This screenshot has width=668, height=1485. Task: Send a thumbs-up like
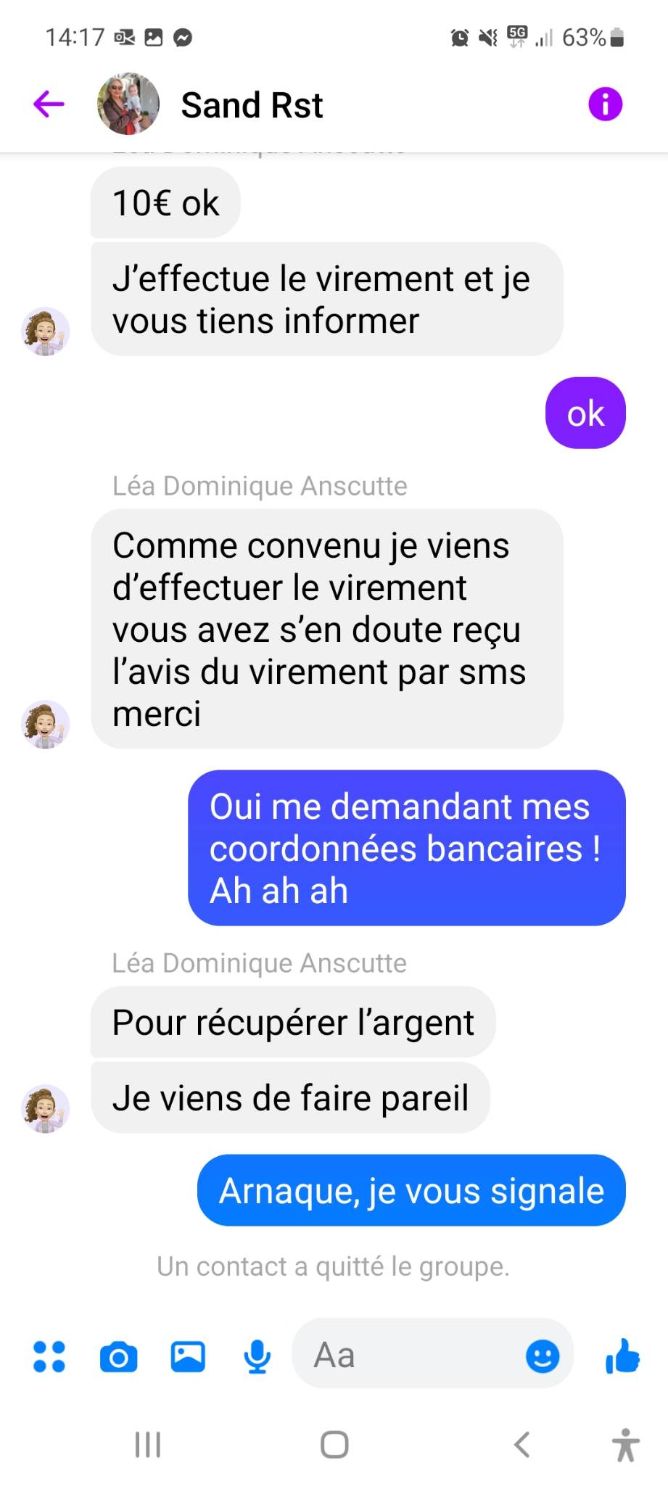tap(622, 1356)
